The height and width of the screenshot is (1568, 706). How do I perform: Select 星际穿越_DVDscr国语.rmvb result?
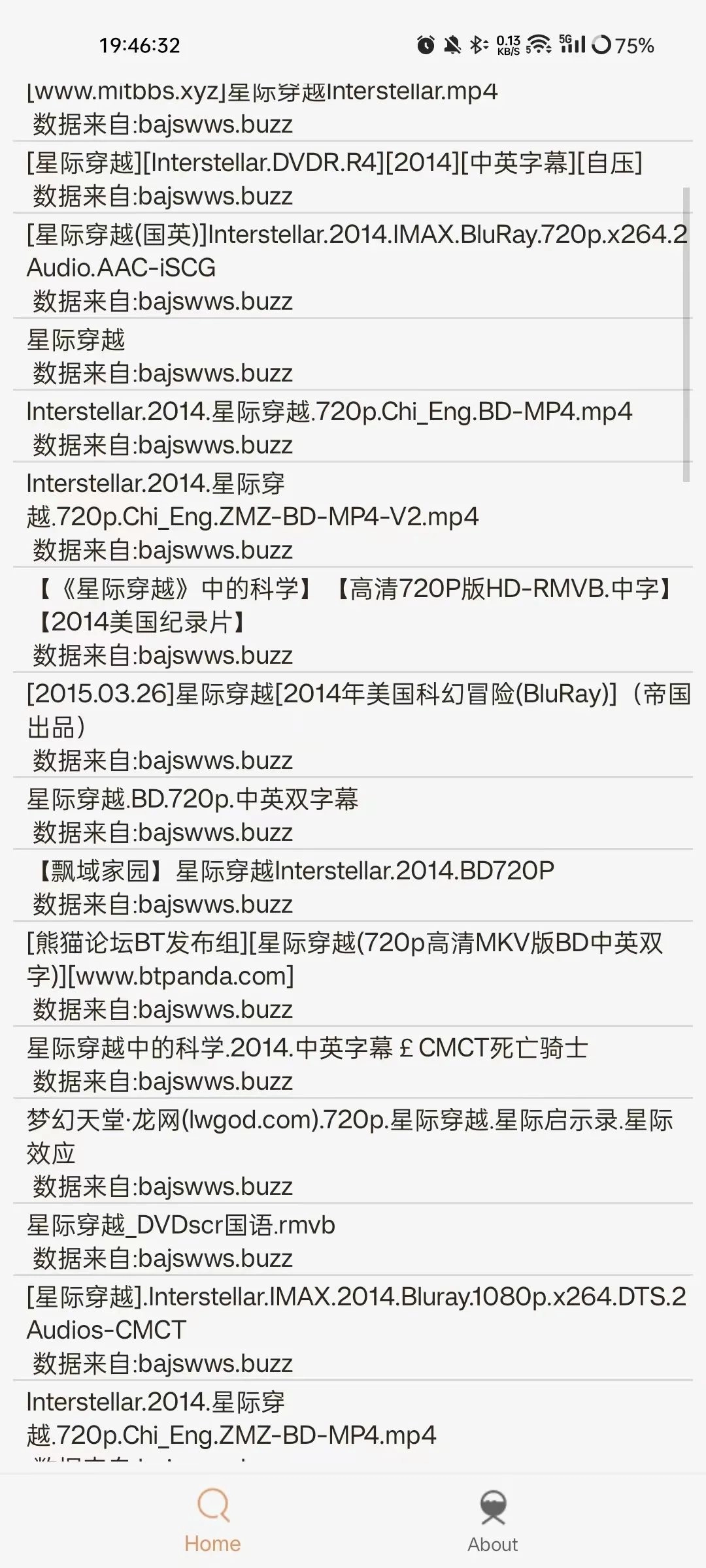[180, 1225]
